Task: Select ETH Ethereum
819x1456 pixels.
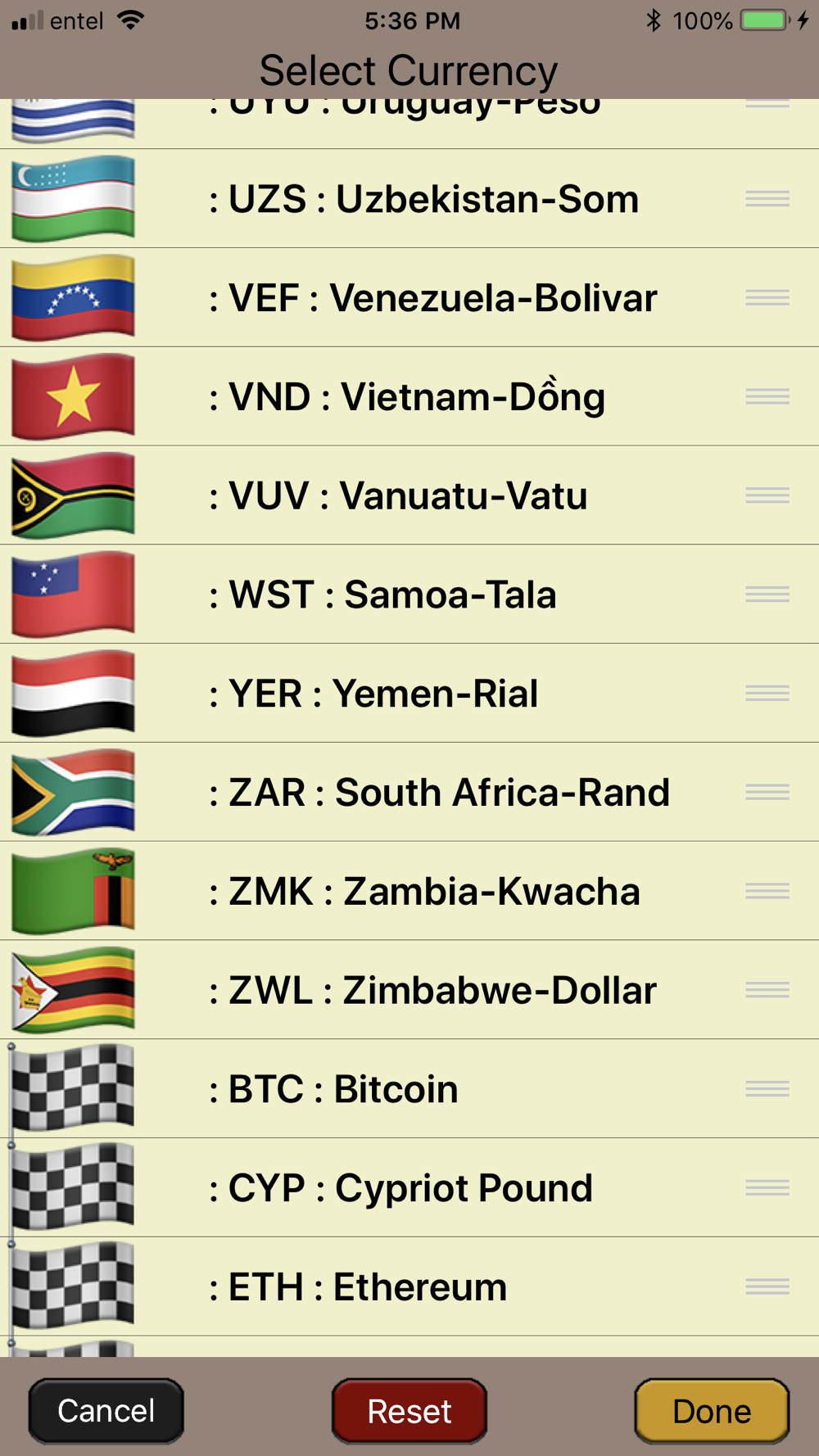Action: point(409,1287)
